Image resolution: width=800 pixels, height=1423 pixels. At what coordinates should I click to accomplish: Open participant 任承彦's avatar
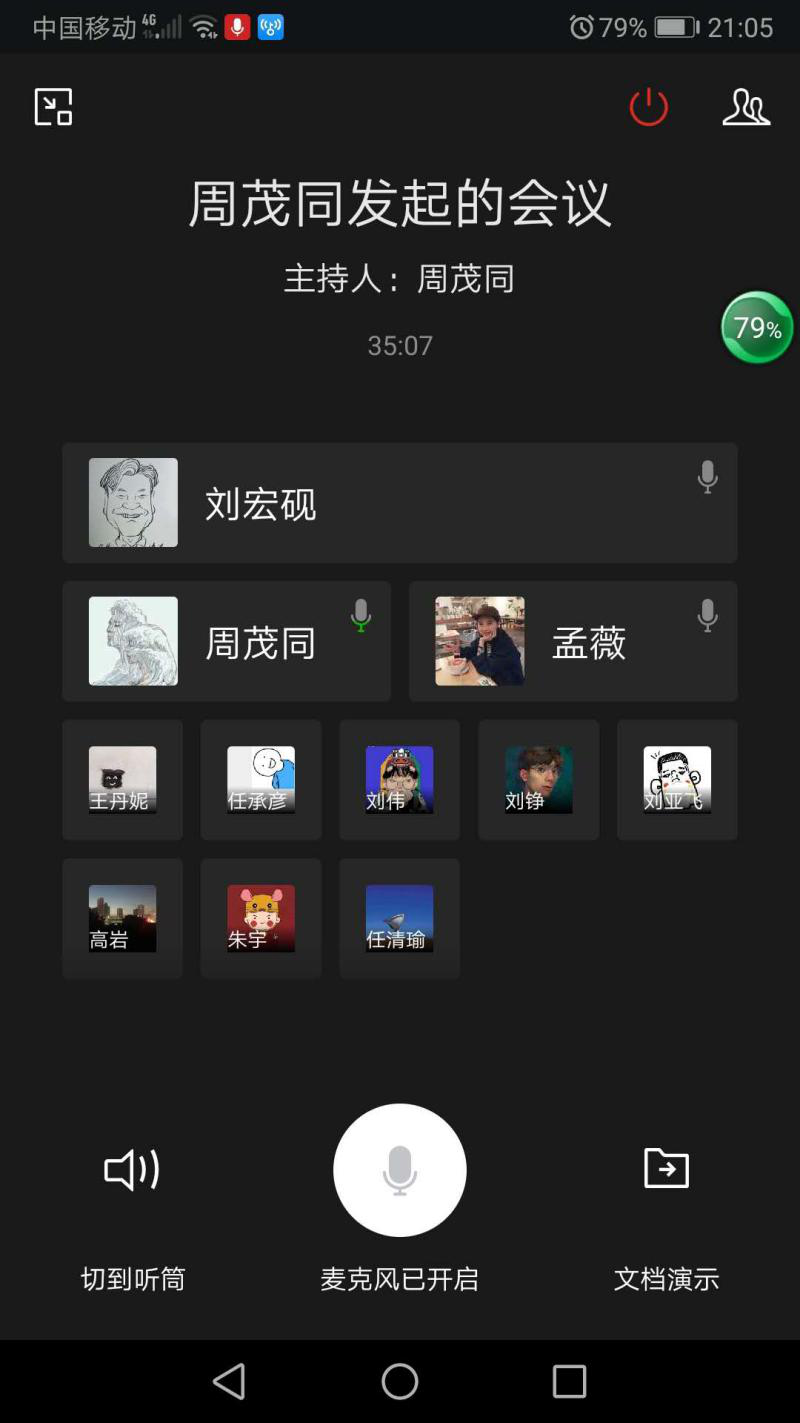coord(261,779)
